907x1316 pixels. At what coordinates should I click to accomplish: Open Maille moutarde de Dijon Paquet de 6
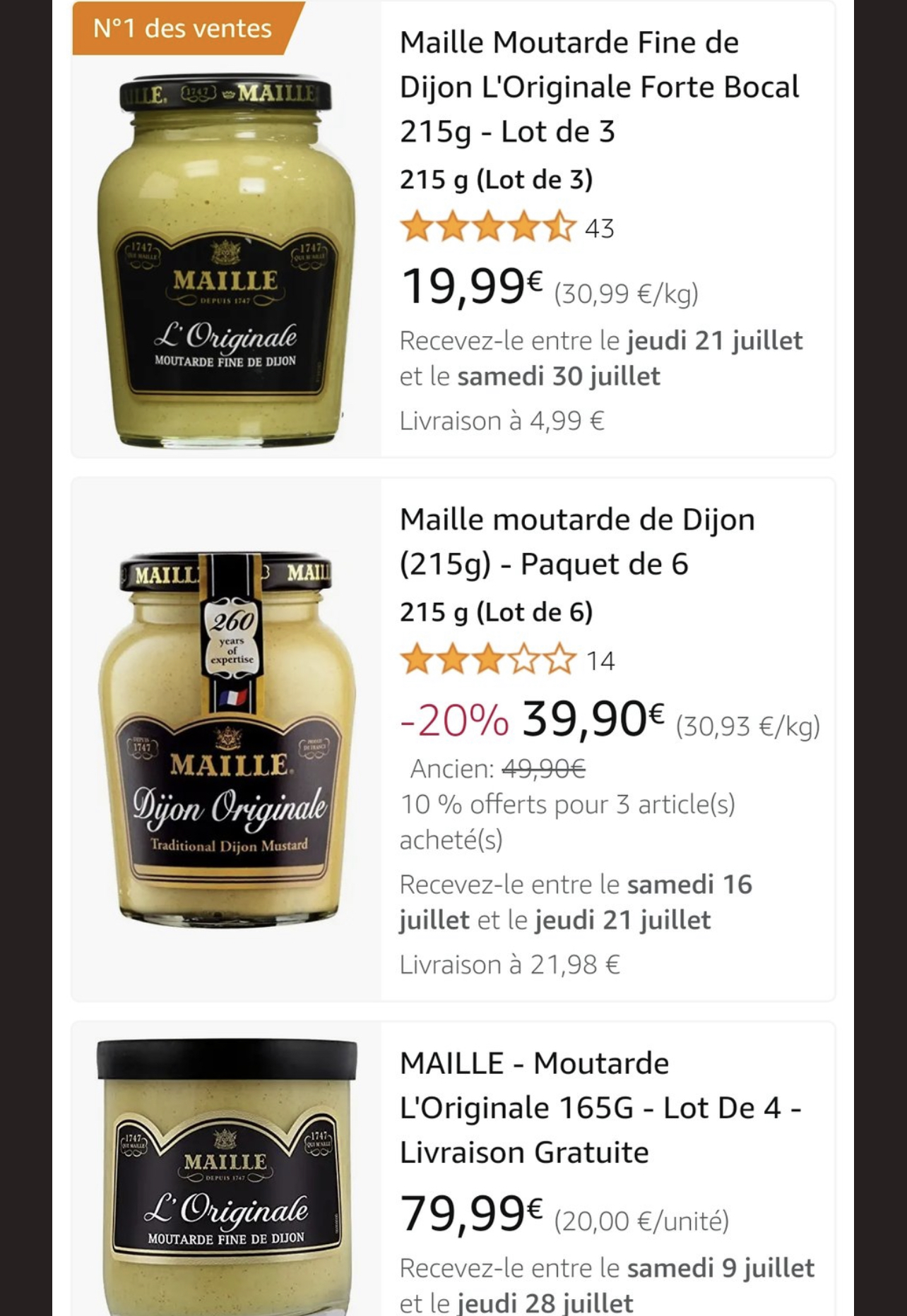(577, 542)
